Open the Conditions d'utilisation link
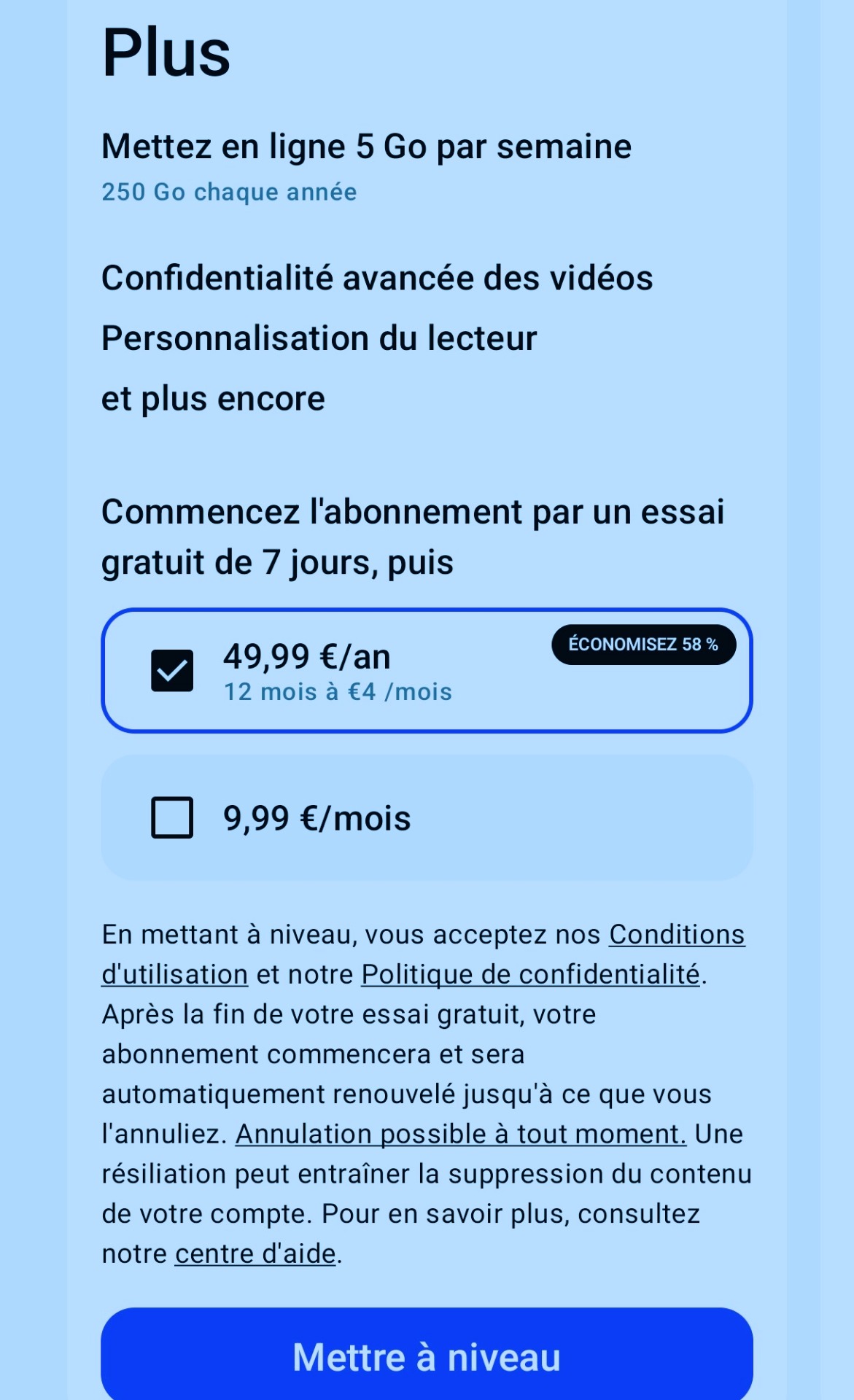Image resolution: width=854 pixels, height=1400 pixels. 676,935
